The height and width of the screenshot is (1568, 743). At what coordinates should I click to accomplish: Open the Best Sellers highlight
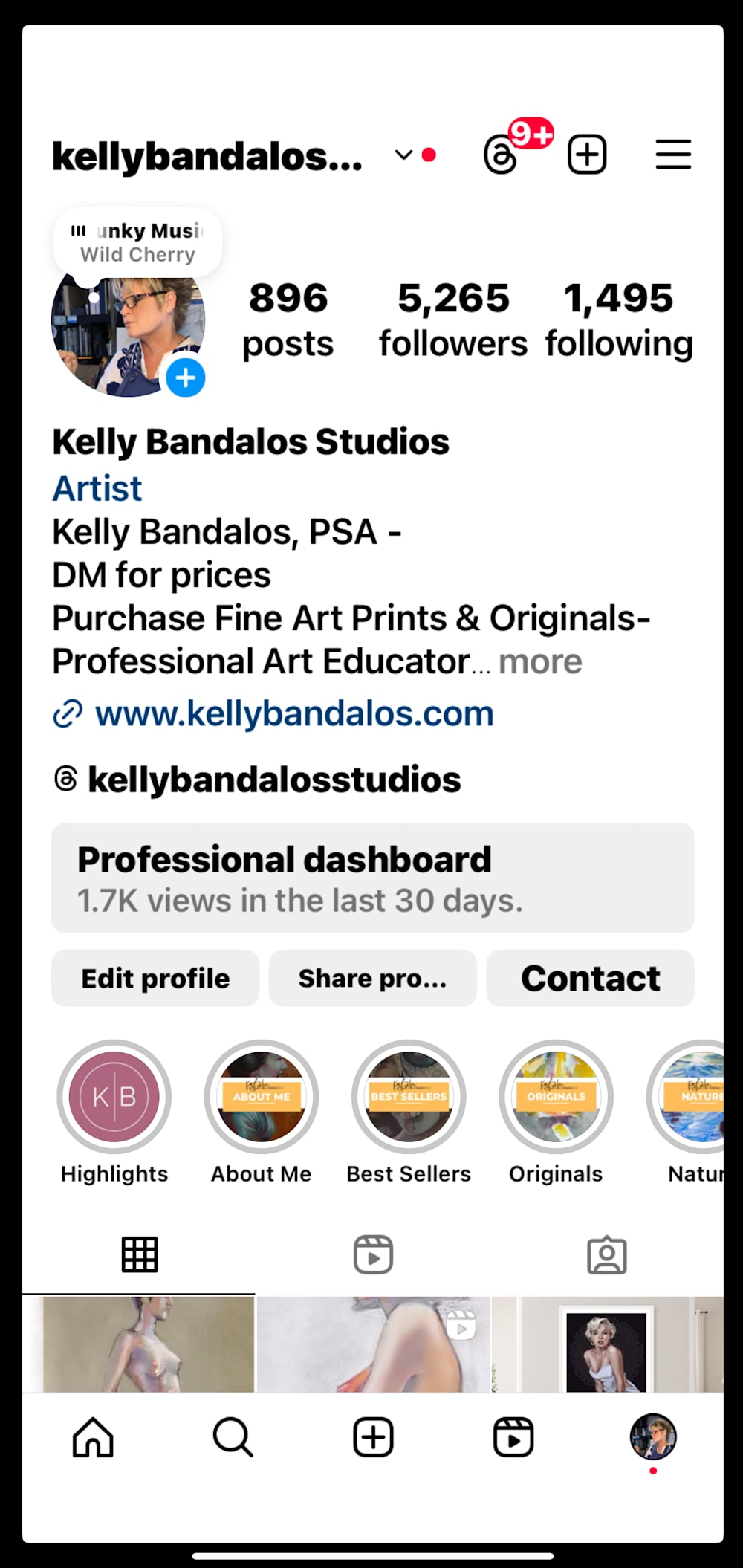(409, 1112)
